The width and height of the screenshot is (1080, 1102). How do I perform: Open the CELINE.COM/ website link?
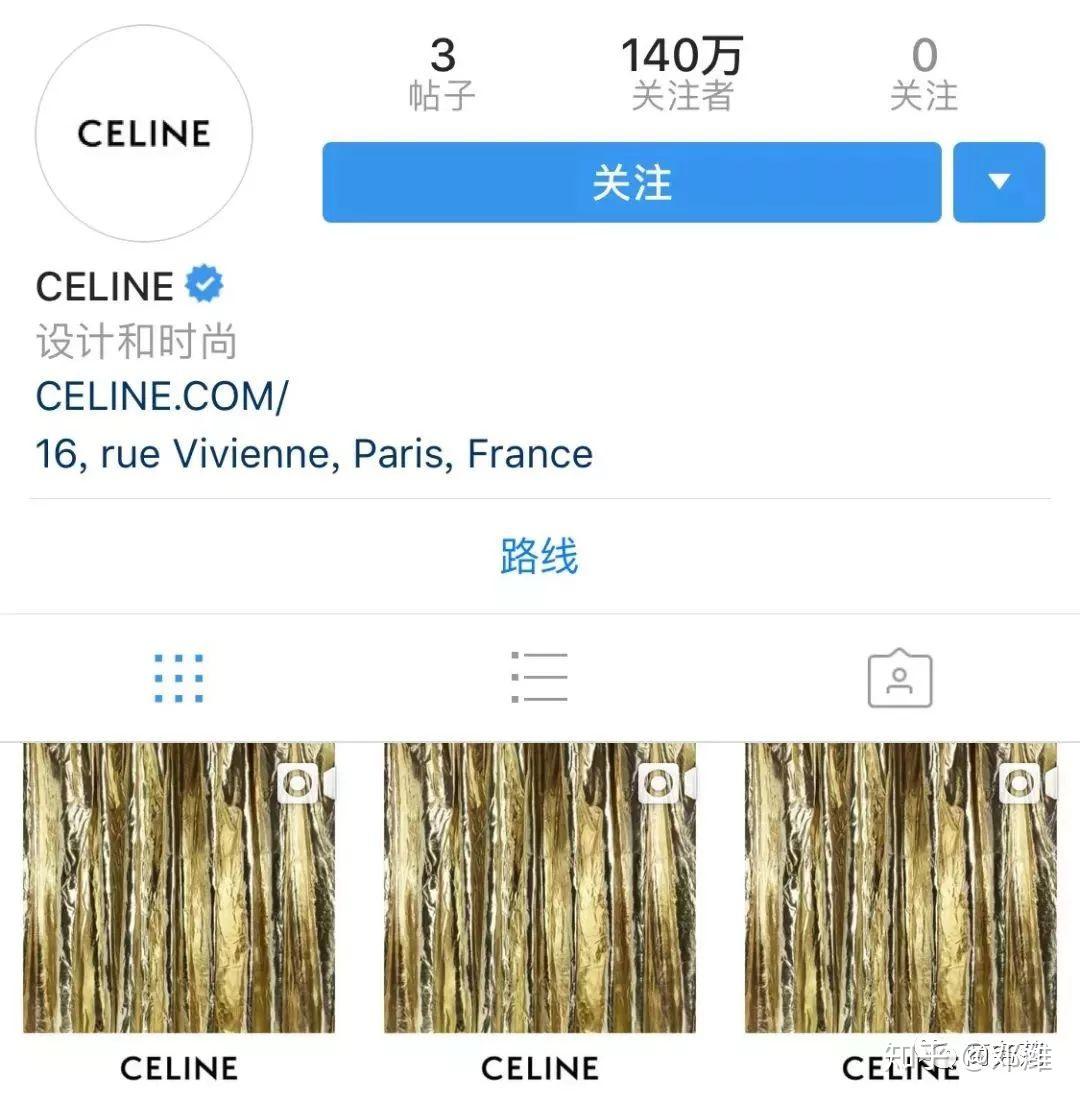162,397
